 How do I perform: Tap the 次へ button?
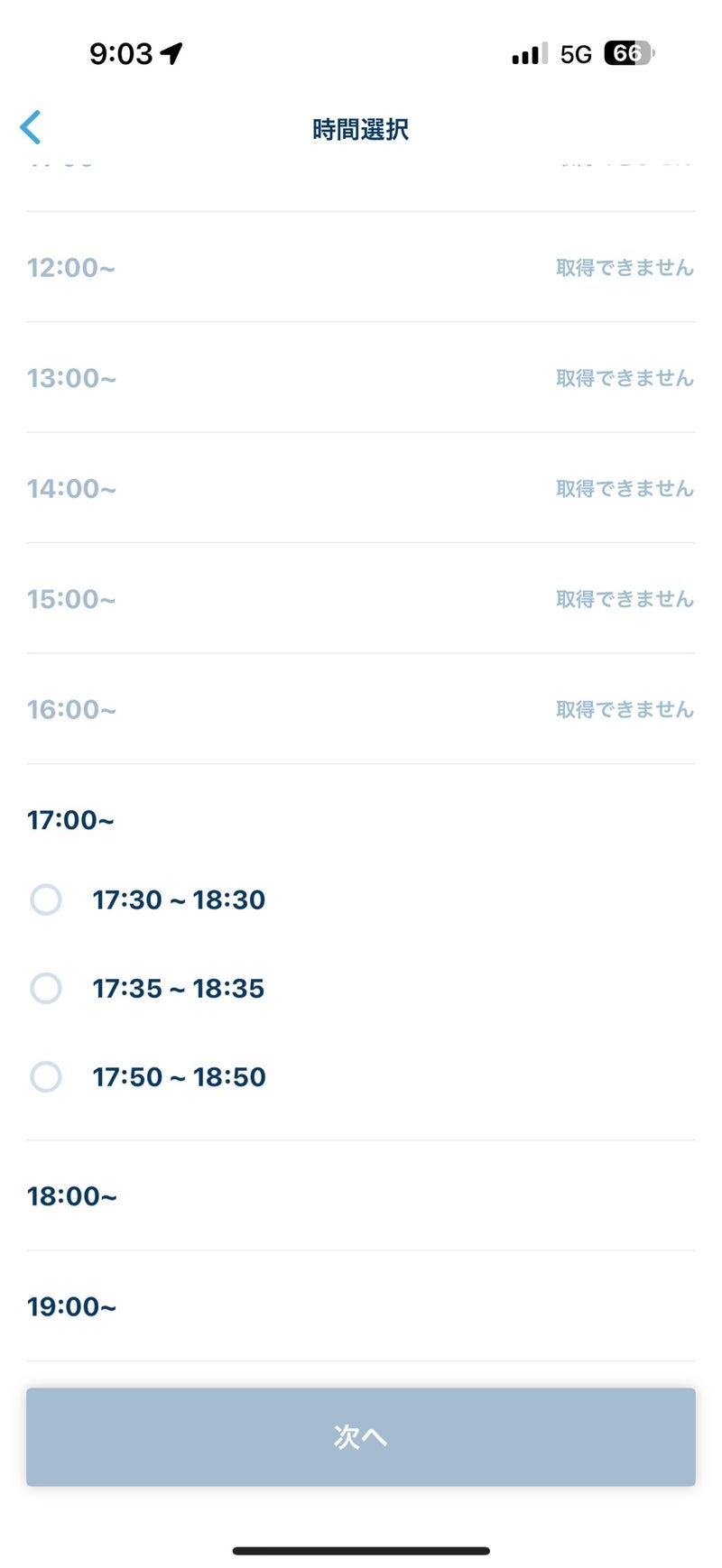360,1436
